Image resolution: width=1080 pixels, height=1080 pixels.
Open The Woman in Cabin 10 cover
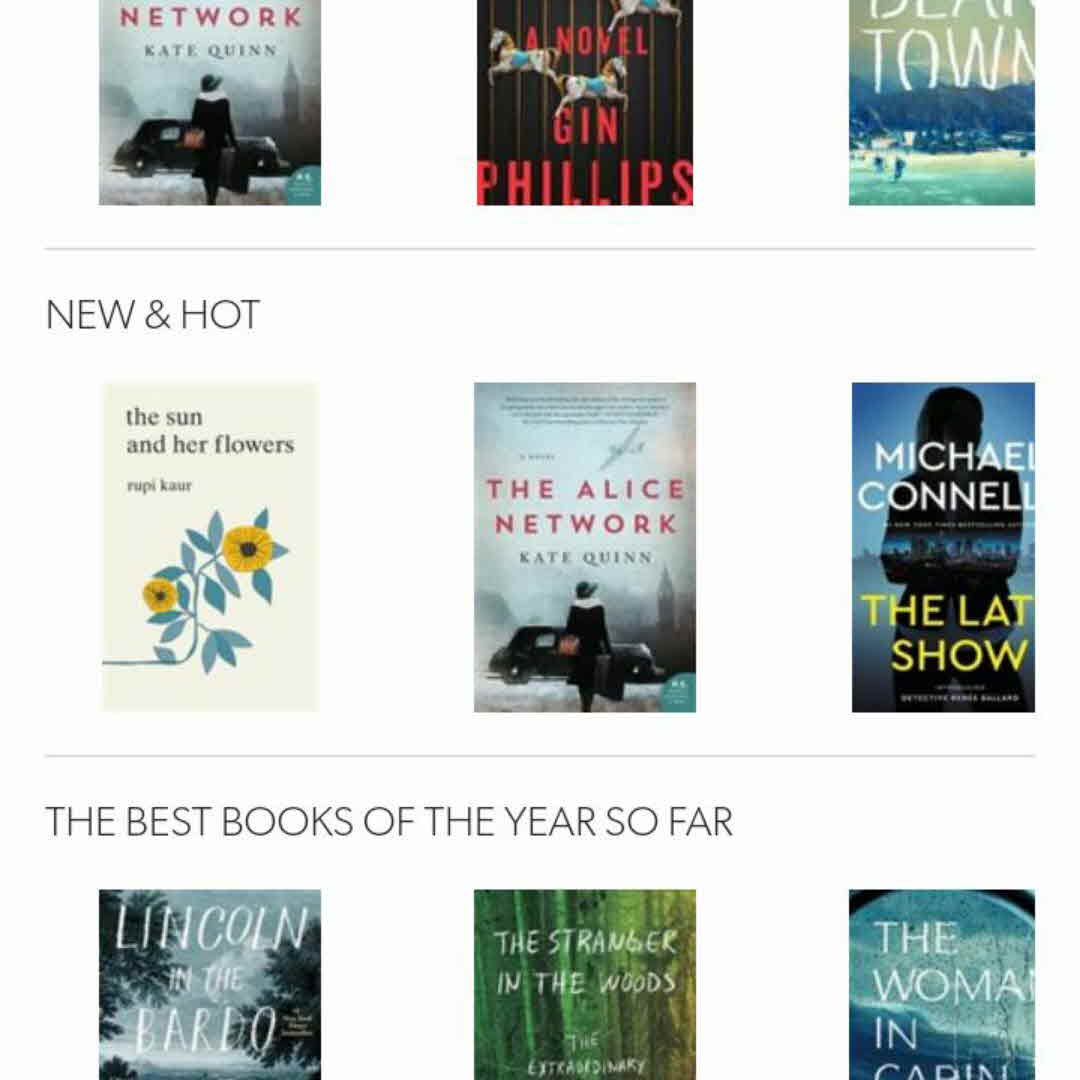tap(941, 984)
